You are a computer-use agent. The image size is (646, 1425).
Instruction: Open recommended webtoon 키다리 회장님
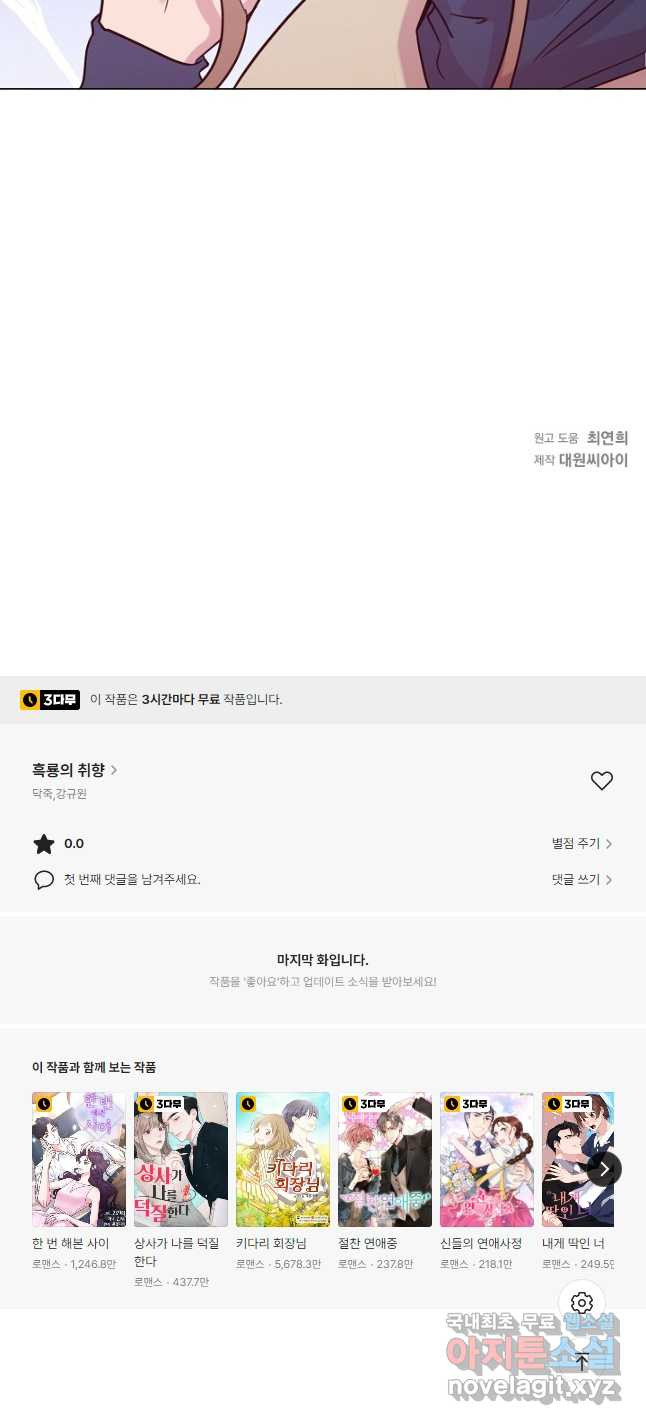pyautogui.click(x=283, y=1159)
